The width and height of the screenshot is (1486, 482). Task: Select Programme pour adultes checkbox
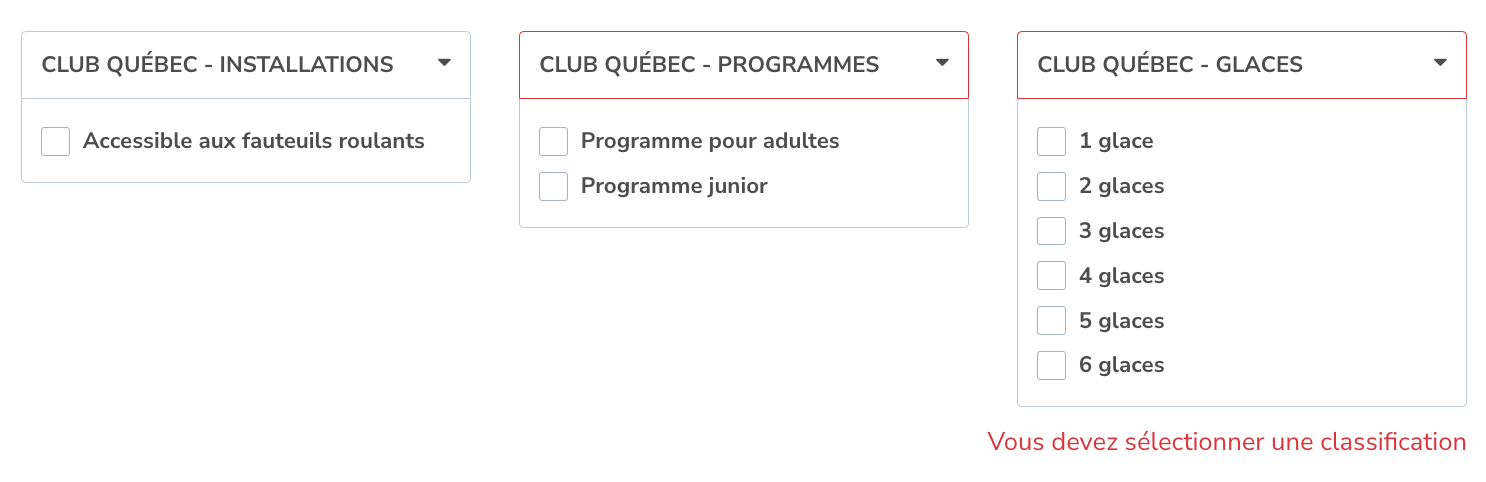(x=554, y=141)
